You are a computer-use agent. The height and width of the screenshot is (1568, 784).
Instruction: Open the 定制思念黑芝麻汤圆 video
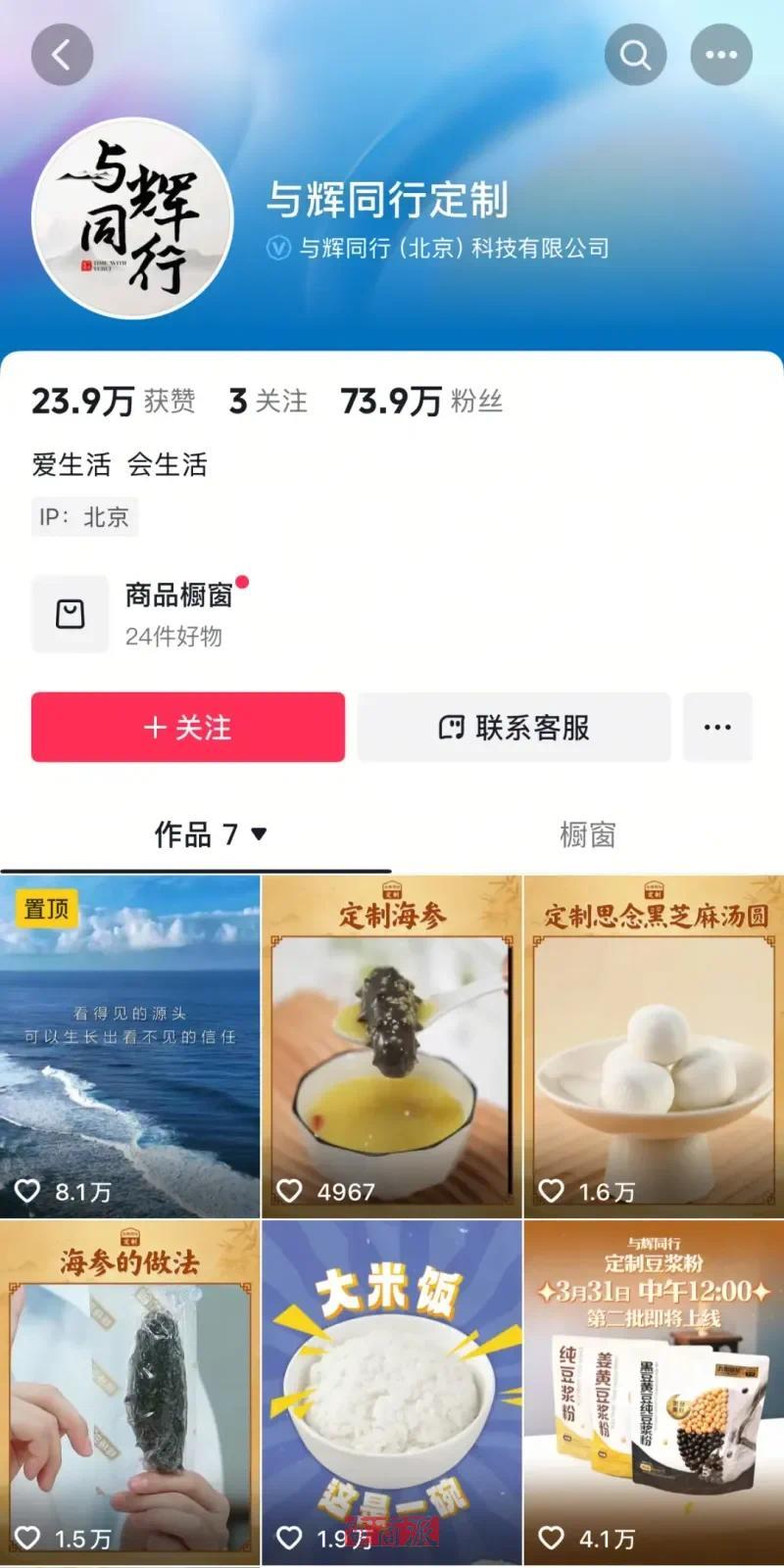pyautogui.click(x=654, y=1046)
